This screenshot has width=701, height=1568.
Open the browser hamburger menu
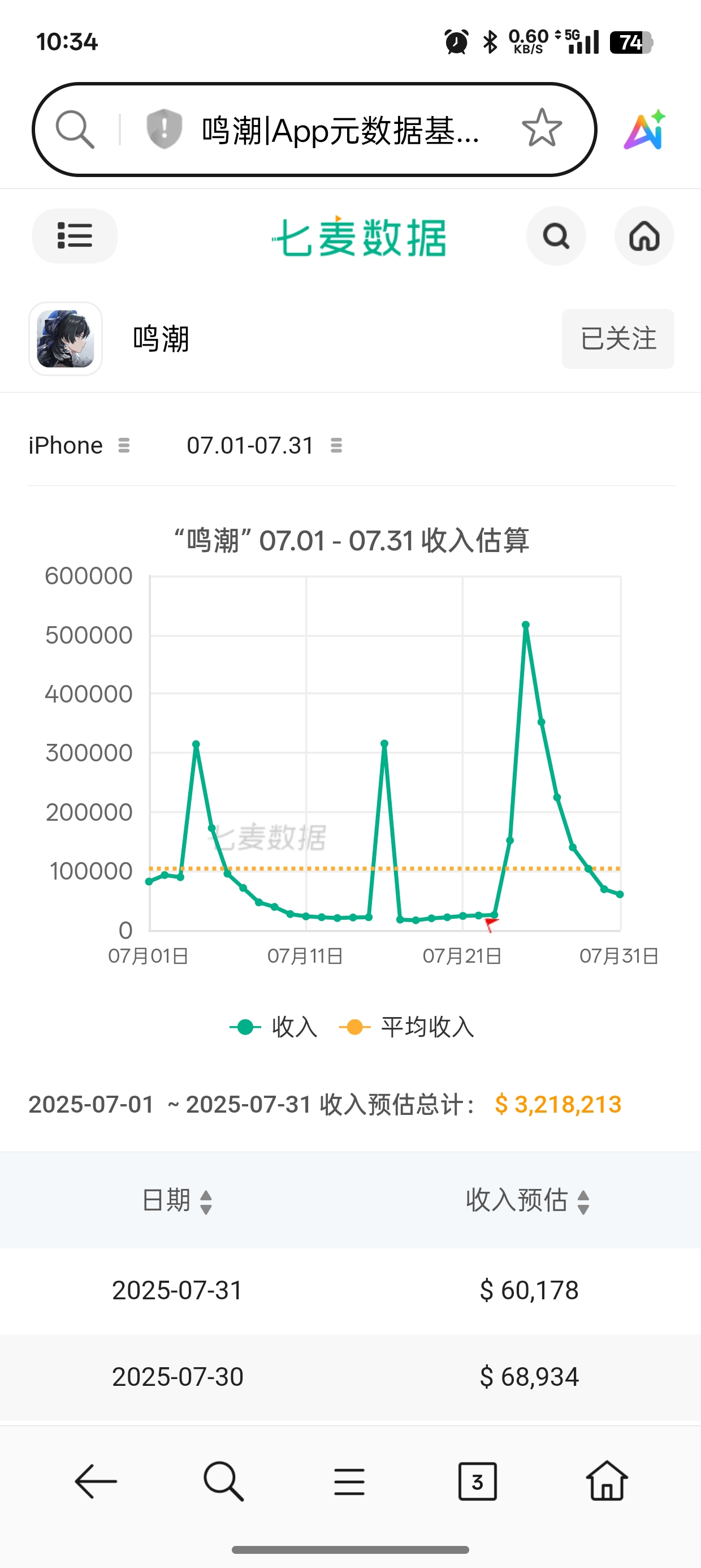click(x=349, y=1481)
